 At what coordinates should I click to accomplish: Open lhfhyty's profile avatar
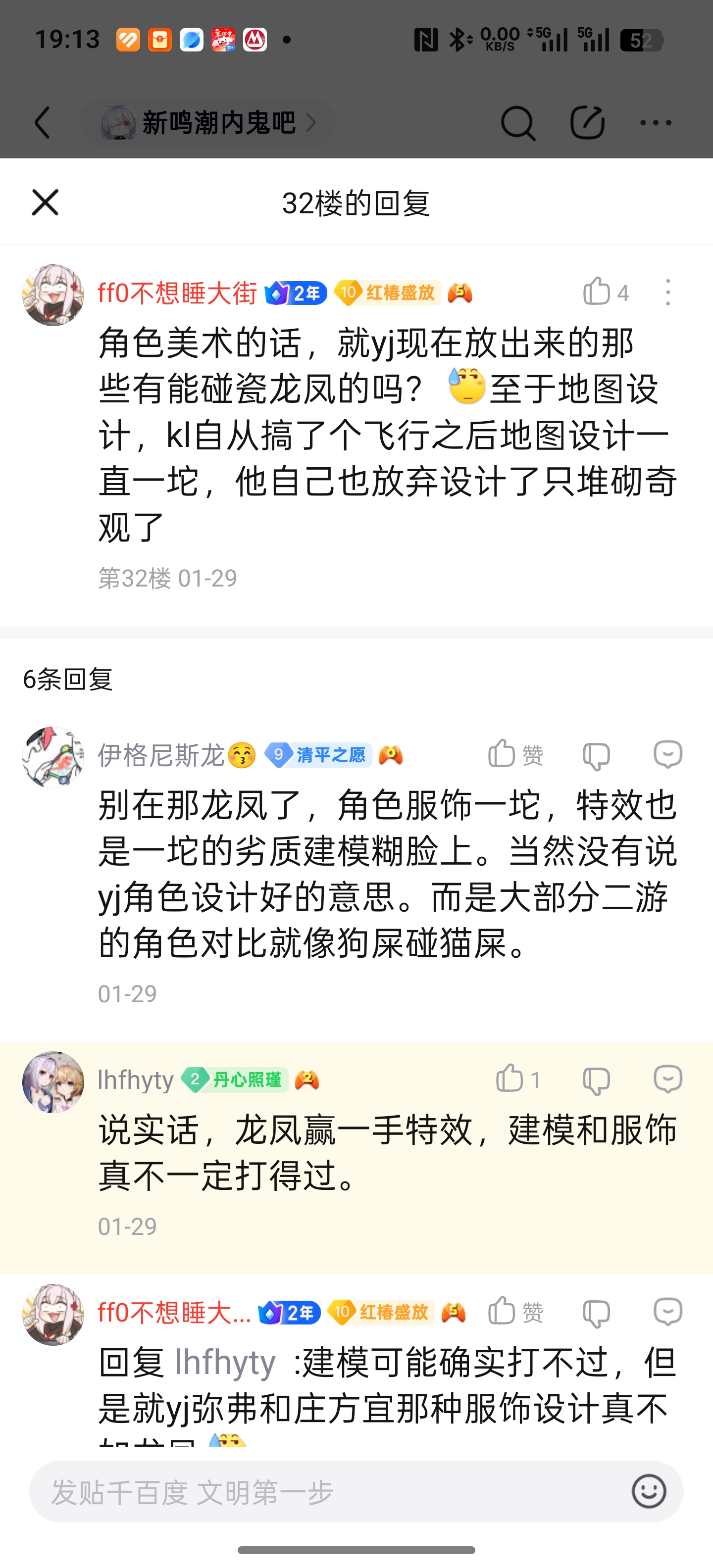53,1081
